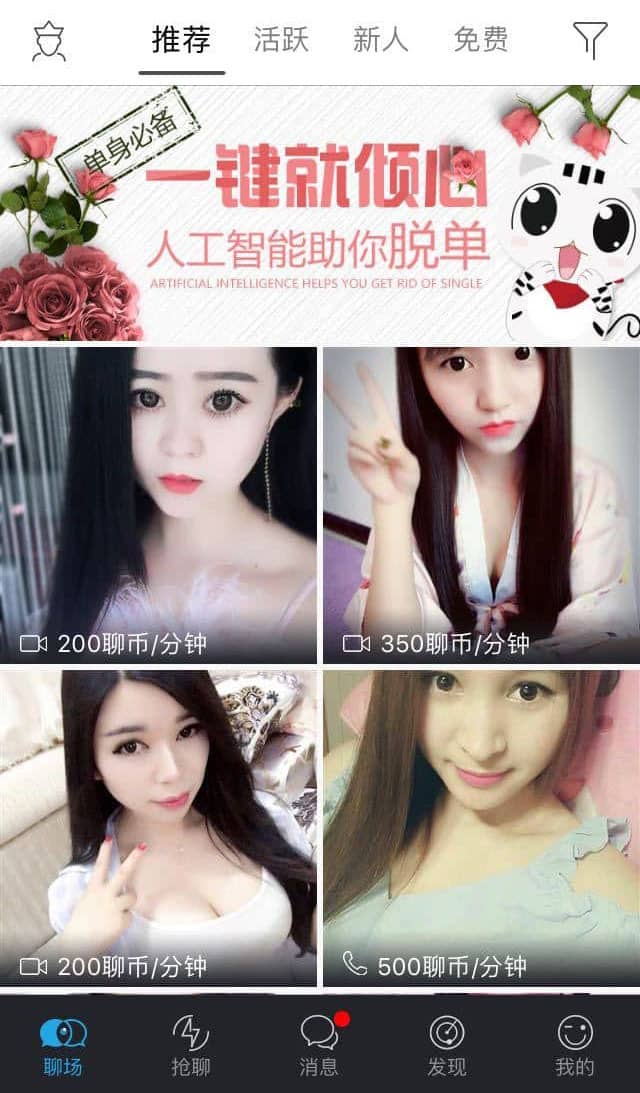Open the 我的 profile tab
The width and height of the screenshot is (640, 1093).
pyautogui.click(x=575, y=1045)
